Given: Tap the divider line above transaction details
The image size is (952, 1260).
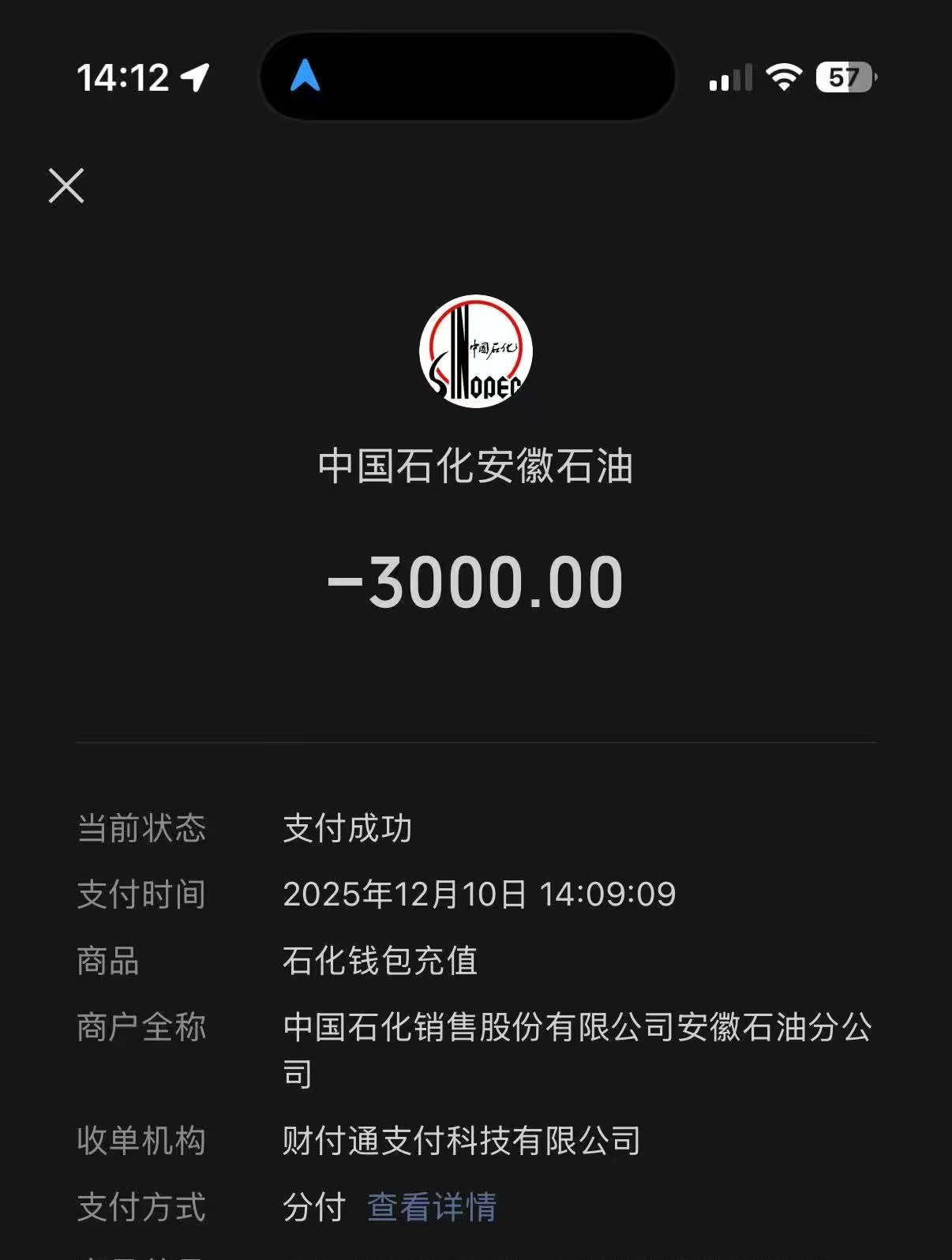Looking at the screenshot, I should pos(476,742).
